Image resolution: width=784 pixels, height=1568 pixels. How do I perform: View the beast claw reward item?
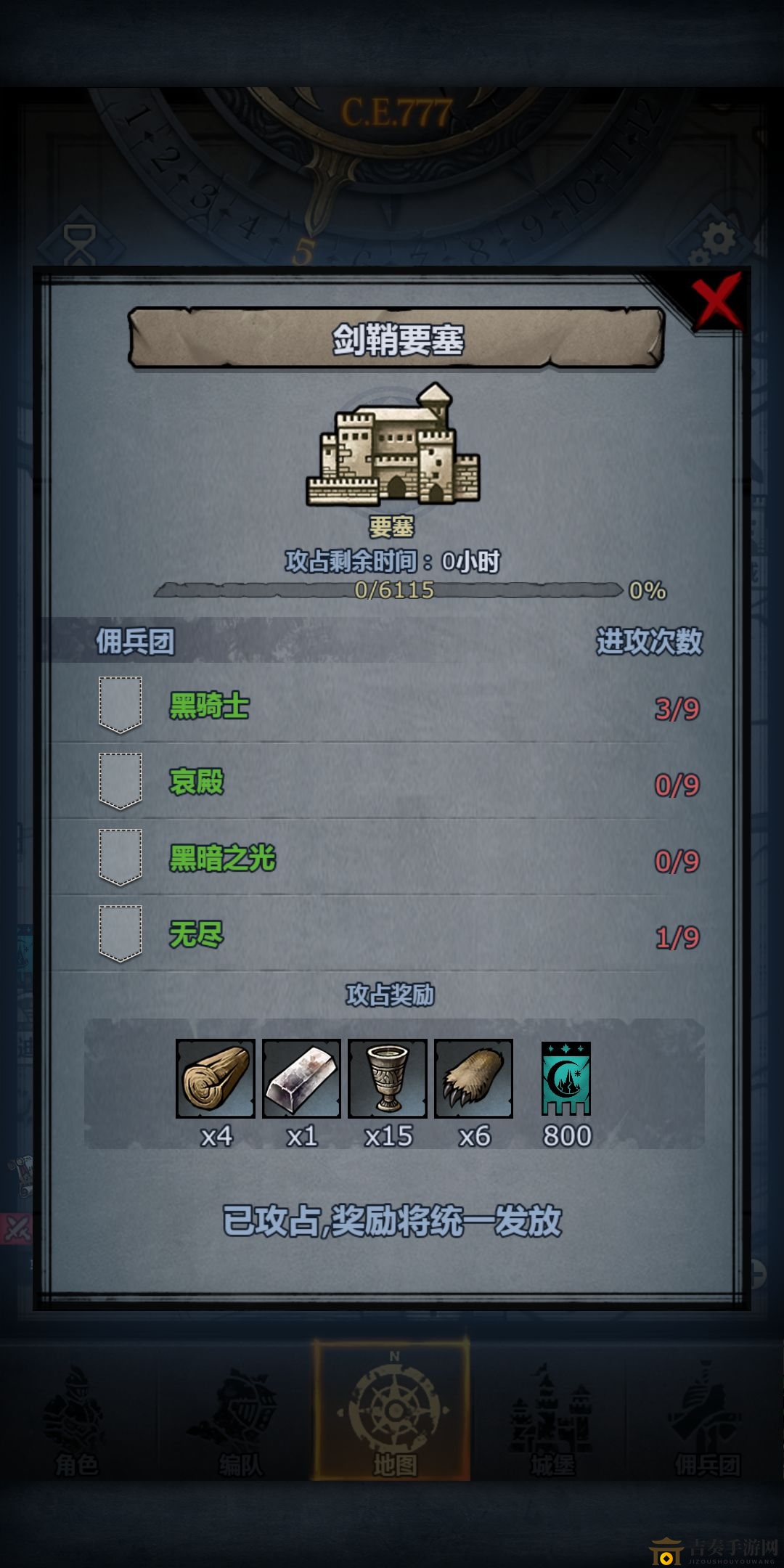pos(473,1079)
